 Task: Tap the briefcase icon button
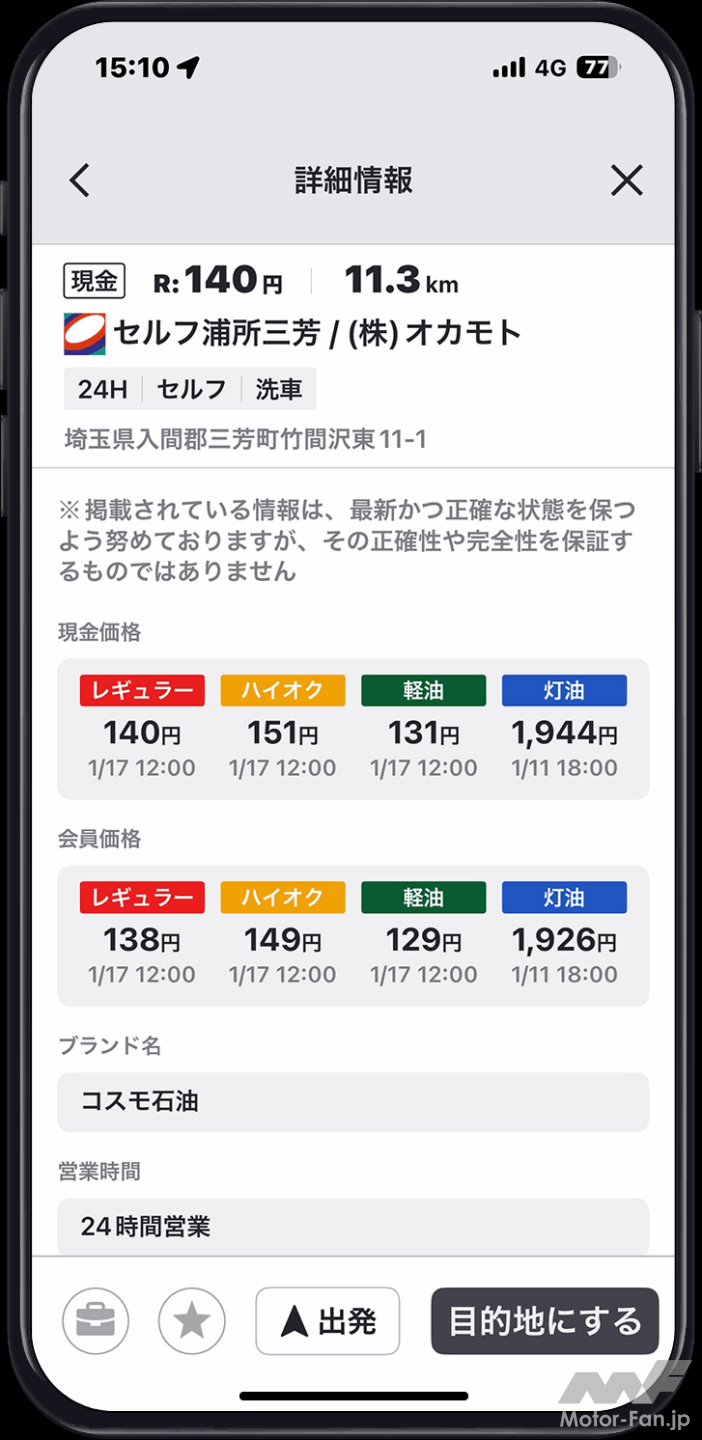[x=96, y=1321]
